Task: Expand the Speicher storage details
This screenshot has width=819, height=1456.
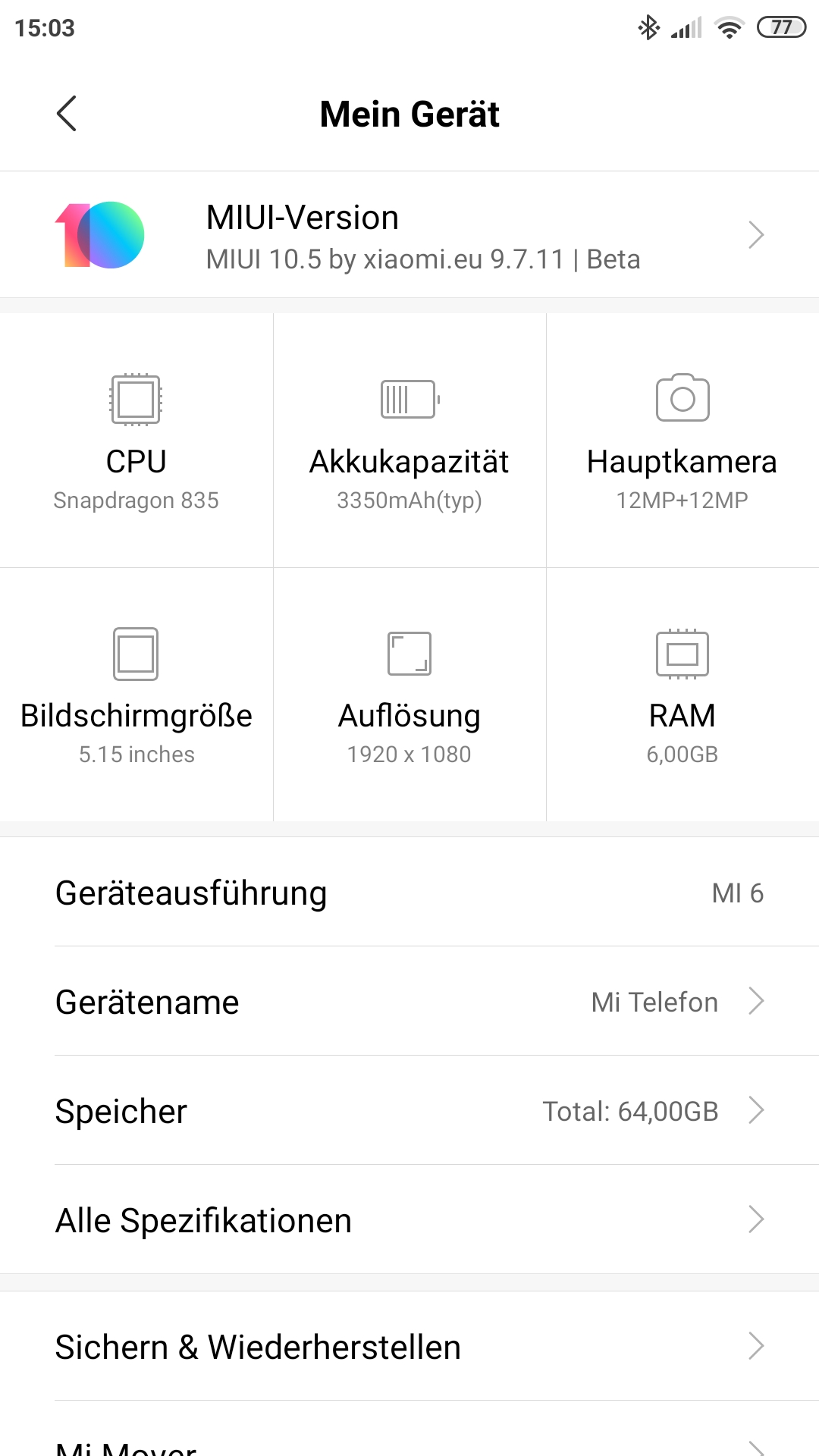Action: pyautogui.click(x=409, y=1111)
